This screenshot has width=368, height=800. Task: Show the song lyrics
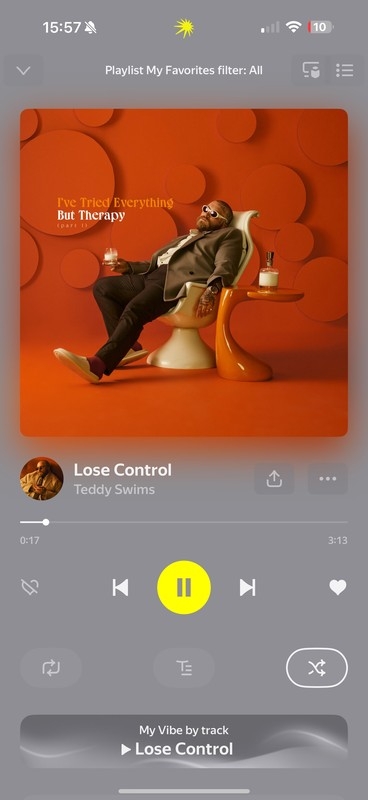point(184,668)
